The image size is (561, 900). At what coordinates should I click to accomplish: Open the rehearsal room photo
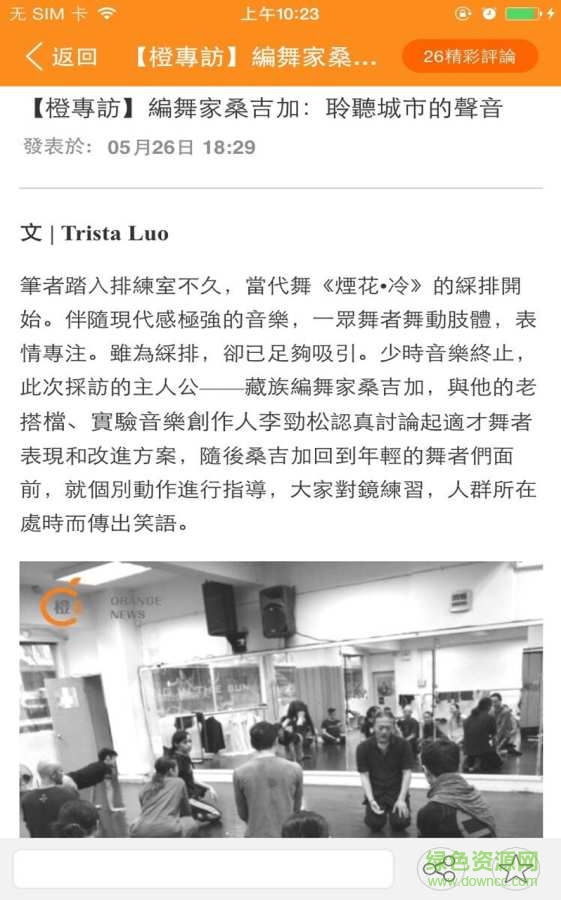pyautogui.click(x=281, y=699)
